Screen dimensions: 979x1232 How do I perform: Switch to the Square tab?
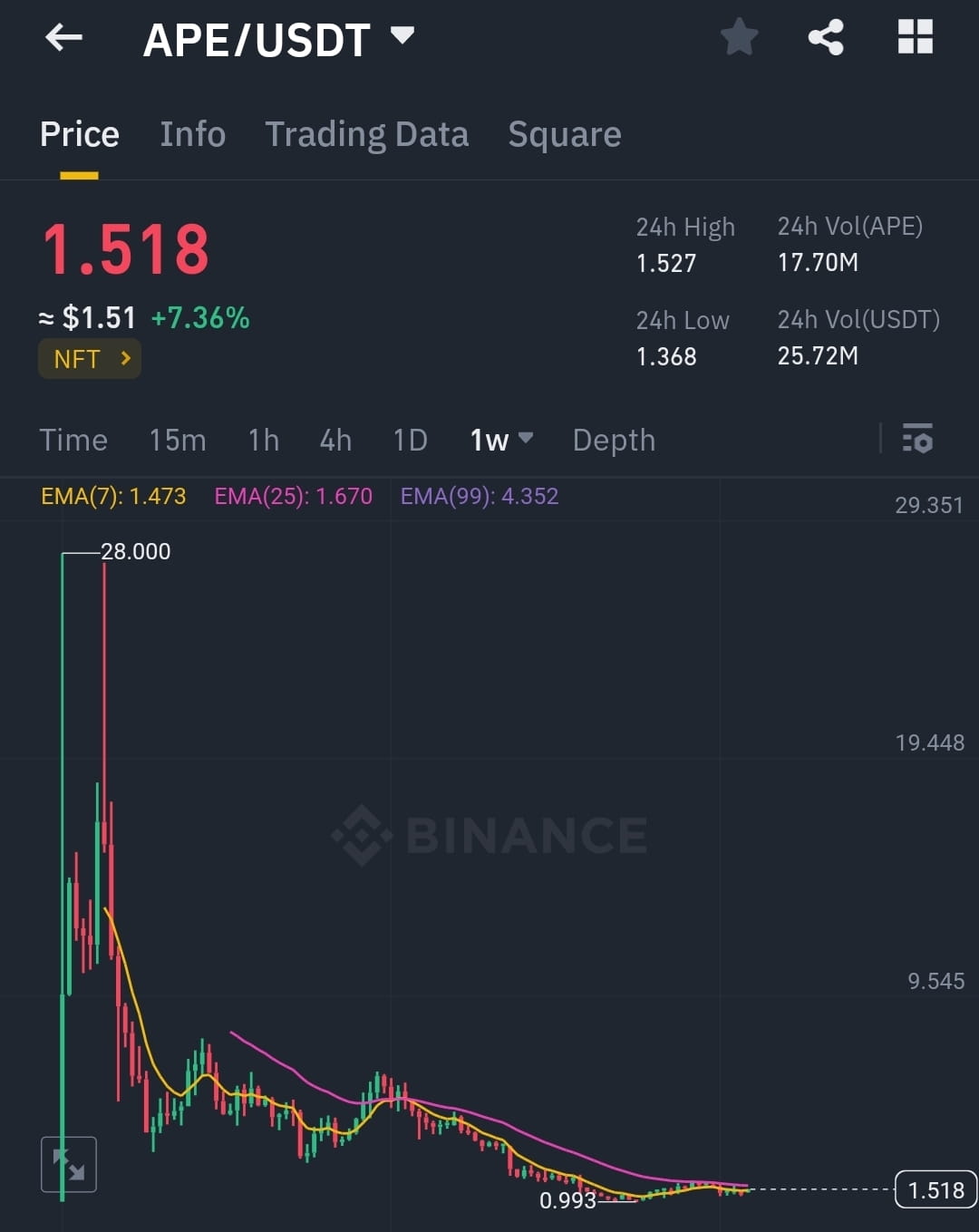click(x=565, y=134)
